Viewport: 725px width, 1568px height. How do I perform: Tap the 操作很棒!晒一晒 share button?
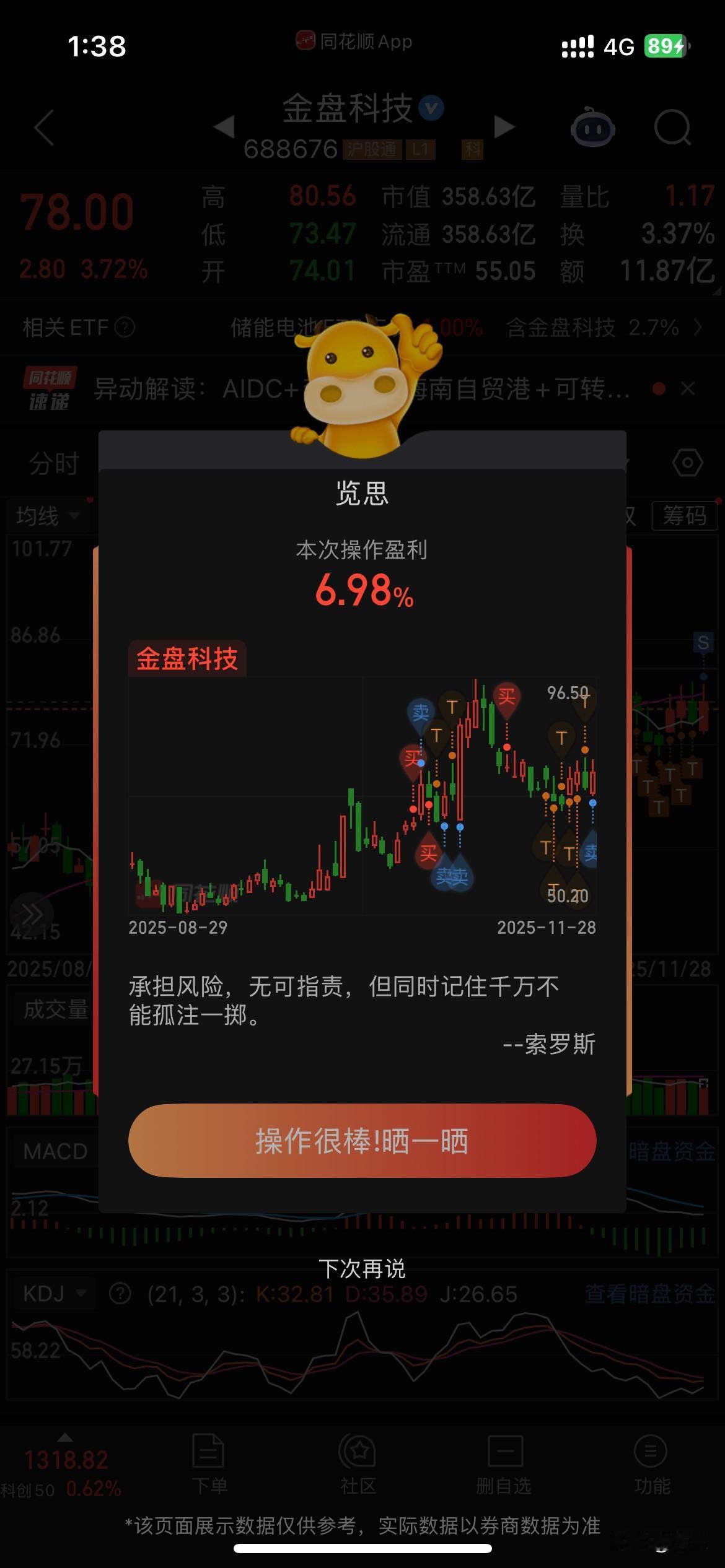362,1141
